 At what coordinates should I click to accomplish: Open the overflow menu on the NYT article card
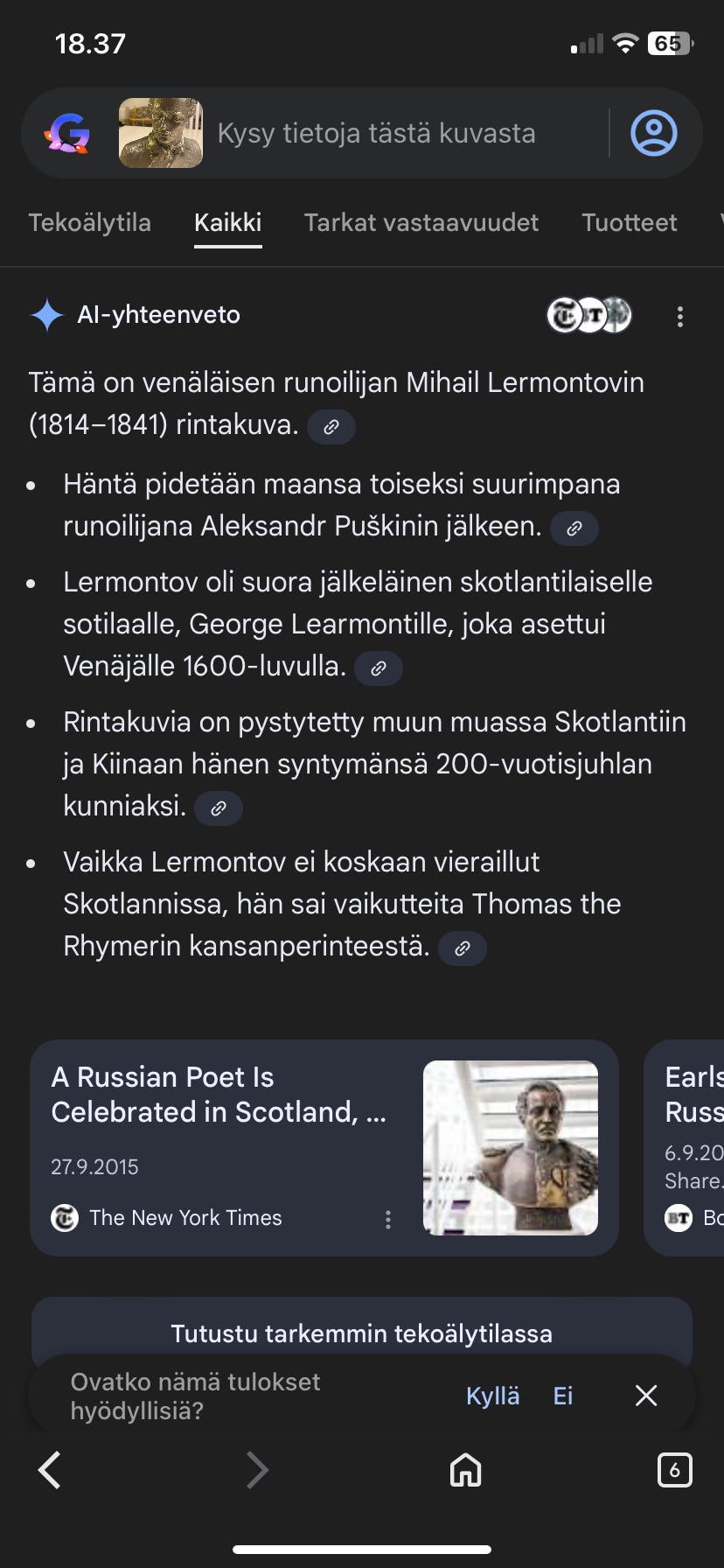point(387,1218)
